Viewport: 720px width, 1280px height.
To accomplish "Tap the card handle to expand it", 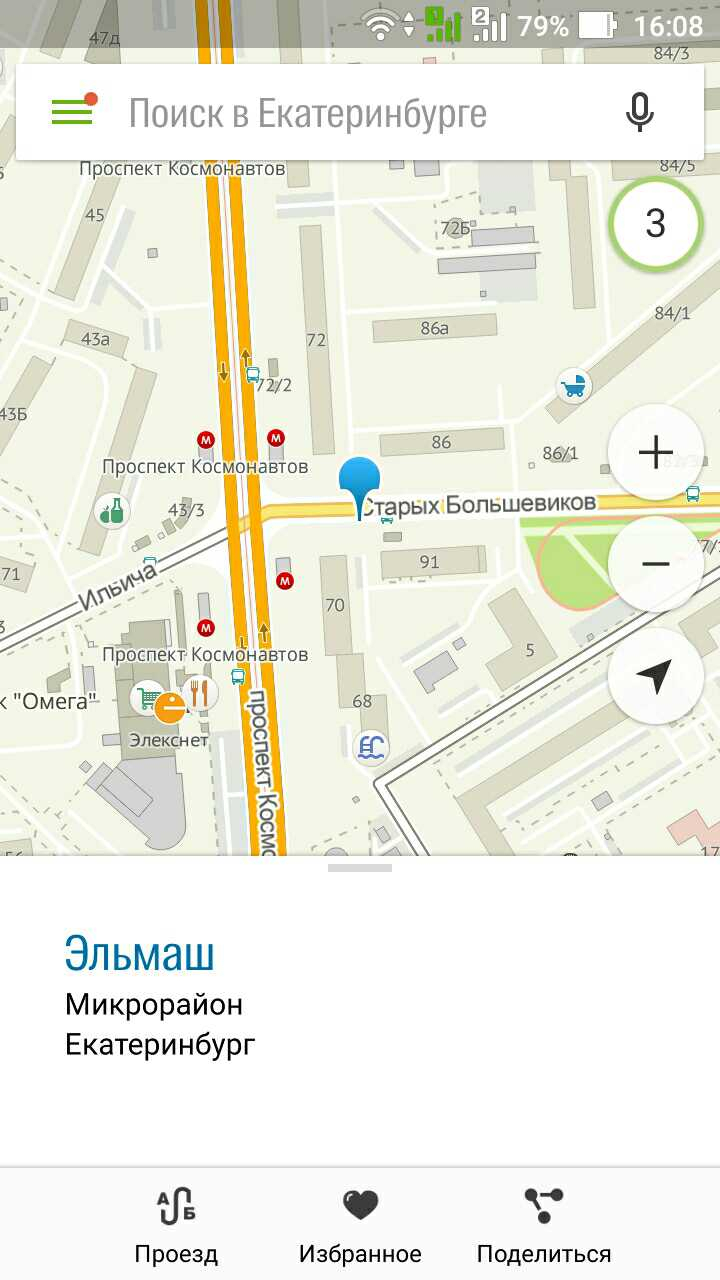I will (360, 867).
